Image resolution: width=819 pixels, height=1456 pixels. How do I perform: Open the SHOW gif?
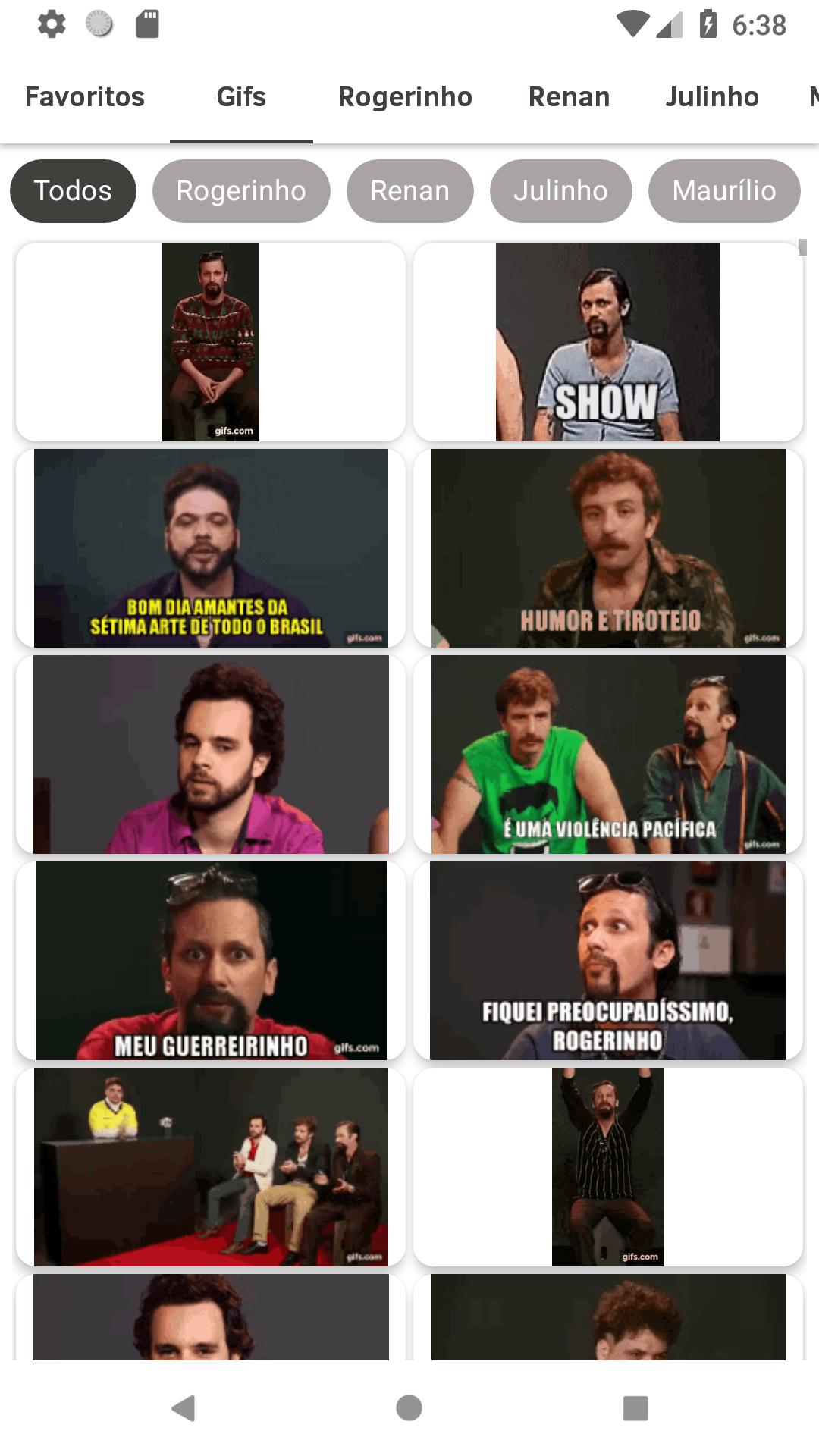[607, 342]
